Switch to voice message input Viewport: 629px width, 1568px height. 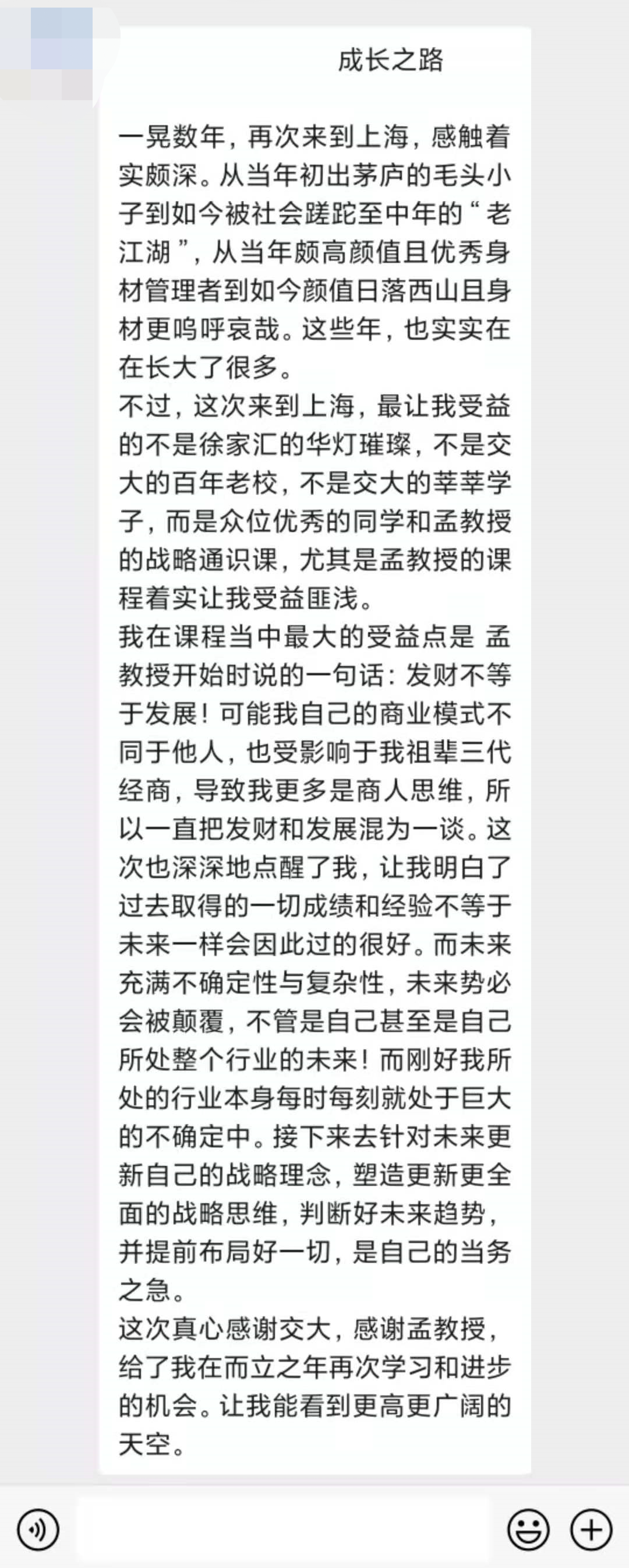coord(38,1529)
